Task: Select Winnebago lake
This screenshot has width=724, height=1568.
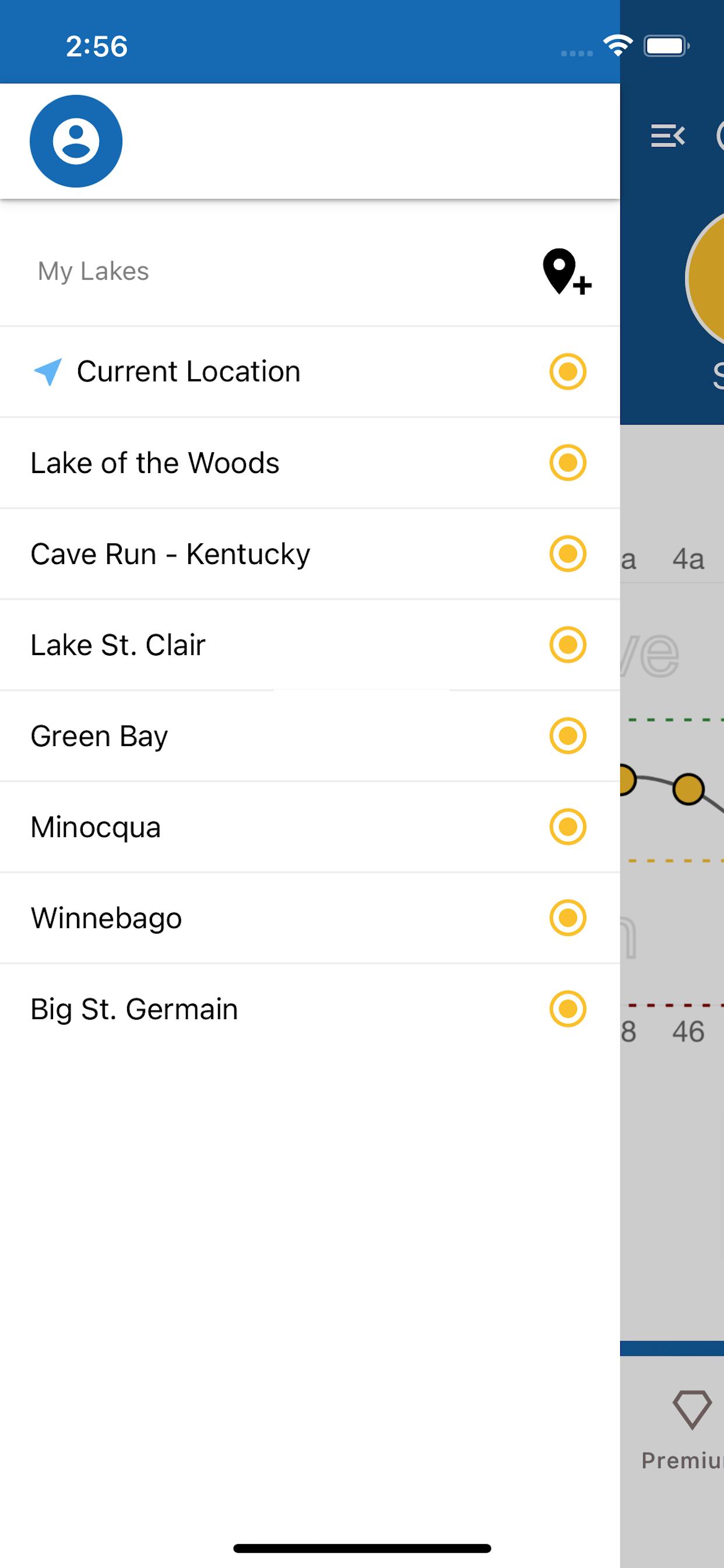Action: click(x=310, y=918)
